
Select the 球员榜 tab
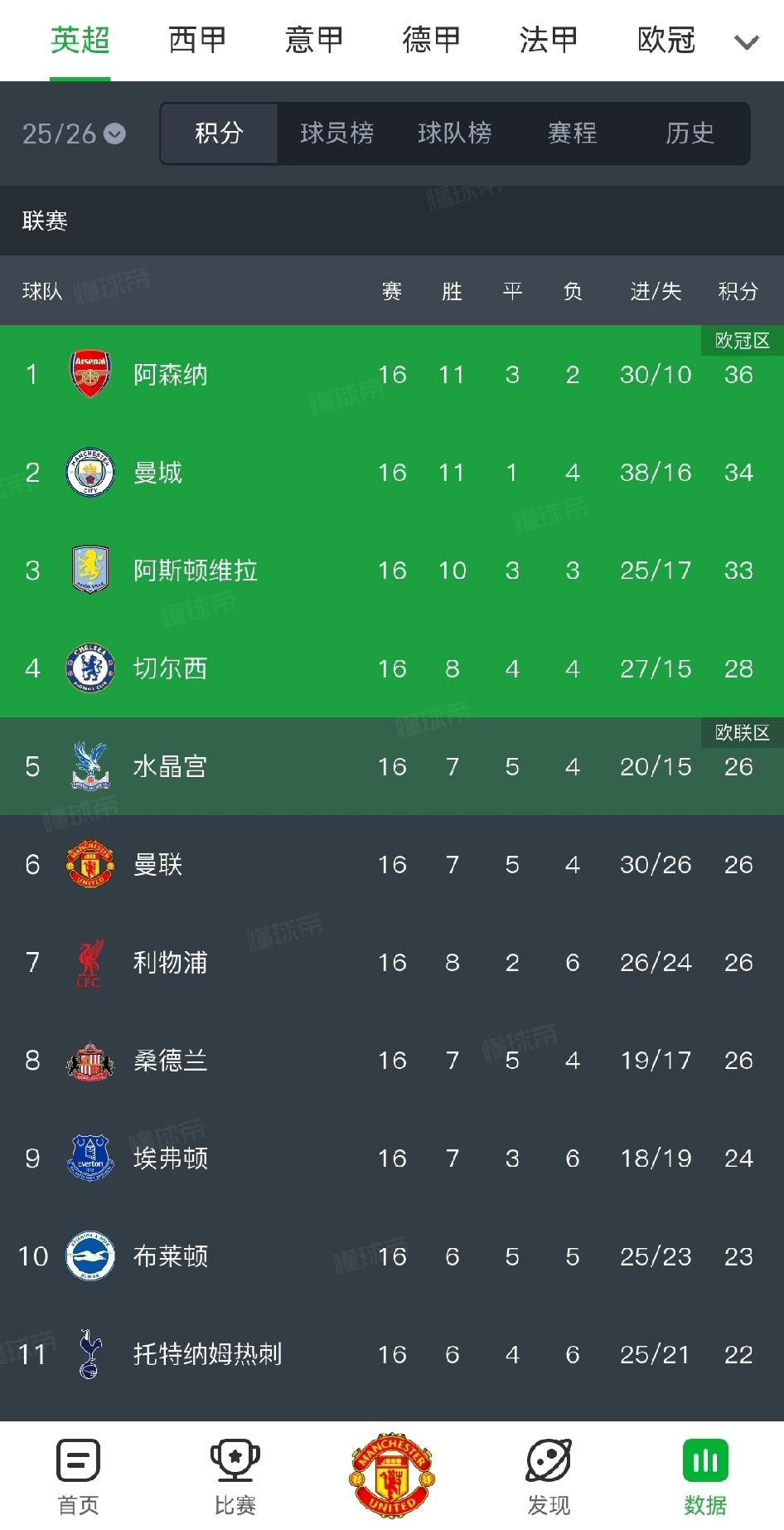tap(336, 134)
